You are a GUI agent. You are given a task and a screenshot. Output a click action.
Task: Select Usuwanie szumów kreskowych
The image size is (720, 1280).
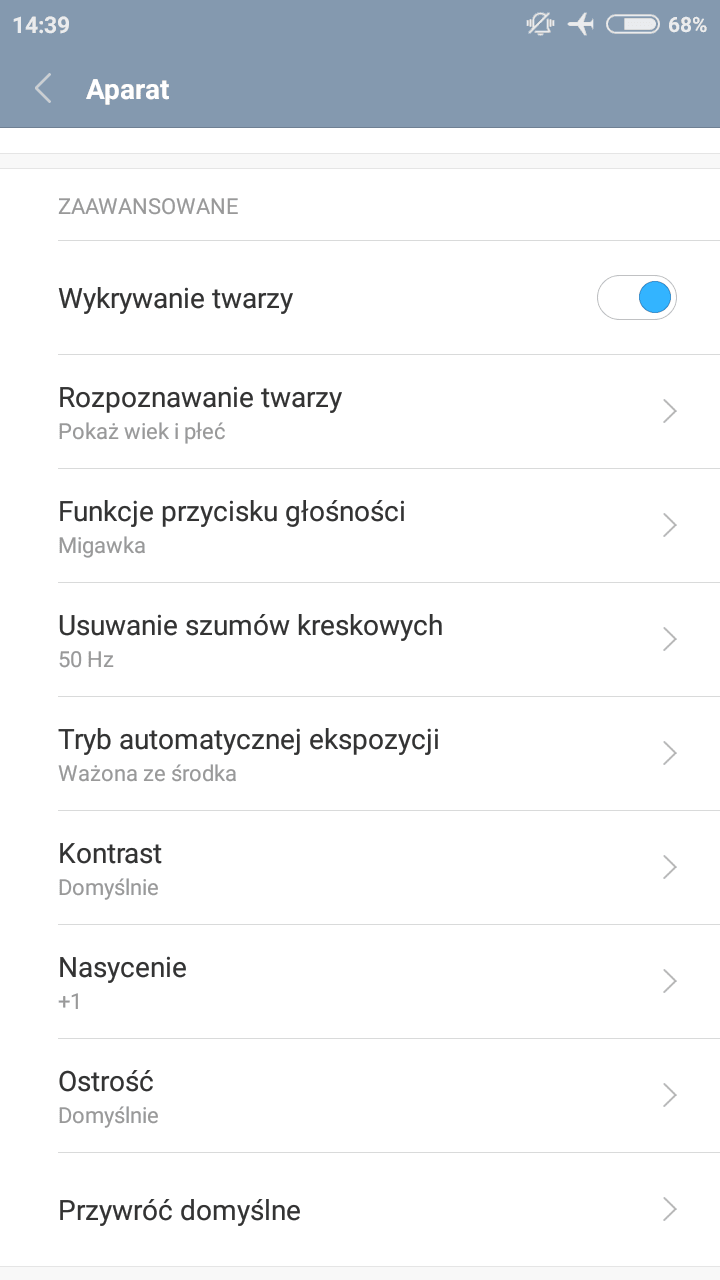pos(360,640)
